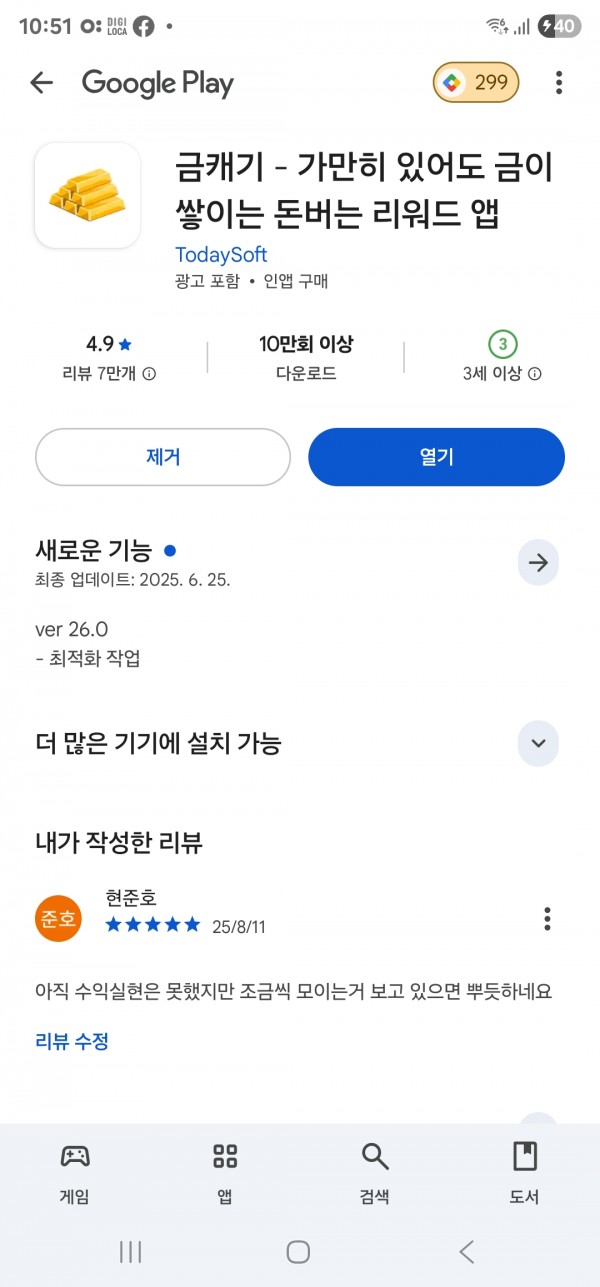The width and height of the screenshot is (600, 1287).
Task: Open 새로운 기능 details arrow
Action: coord(538,563)
